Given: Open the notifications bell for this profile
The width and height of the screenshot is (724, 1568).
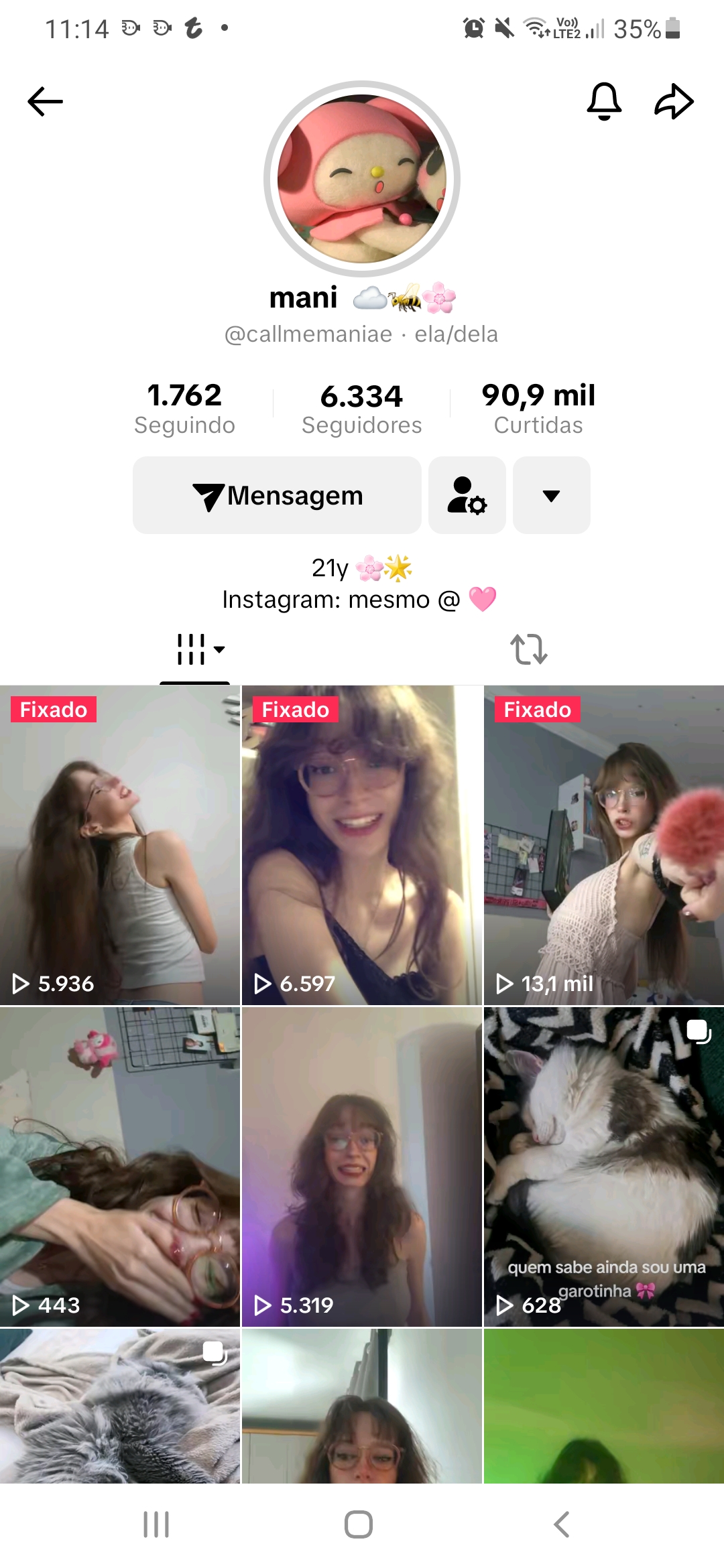Looking at the screenshot, I should pos(604,102).
